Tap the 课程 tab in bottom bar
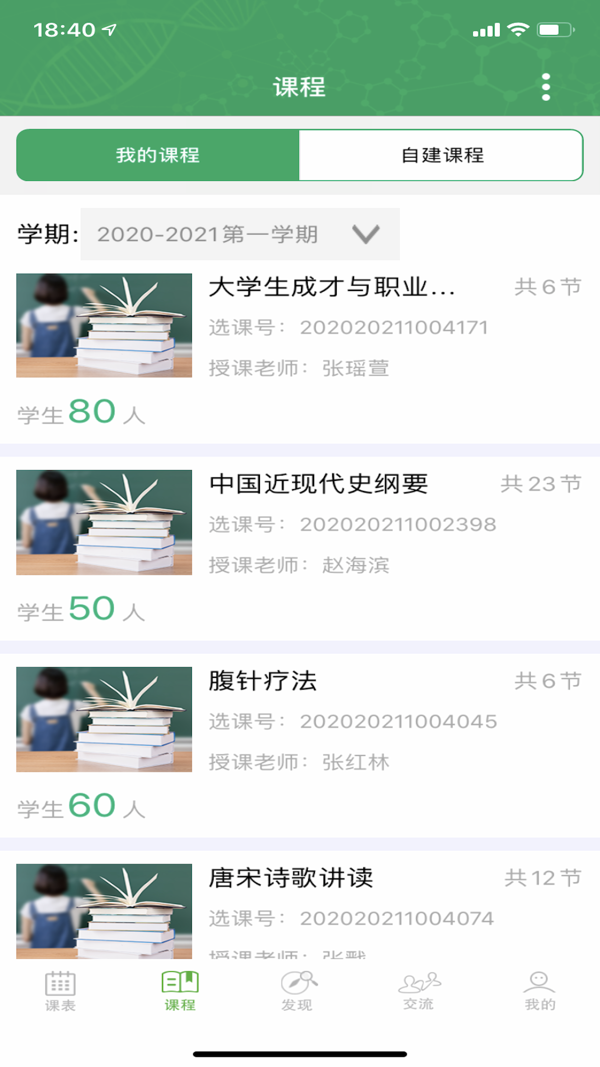 [180, 991]
